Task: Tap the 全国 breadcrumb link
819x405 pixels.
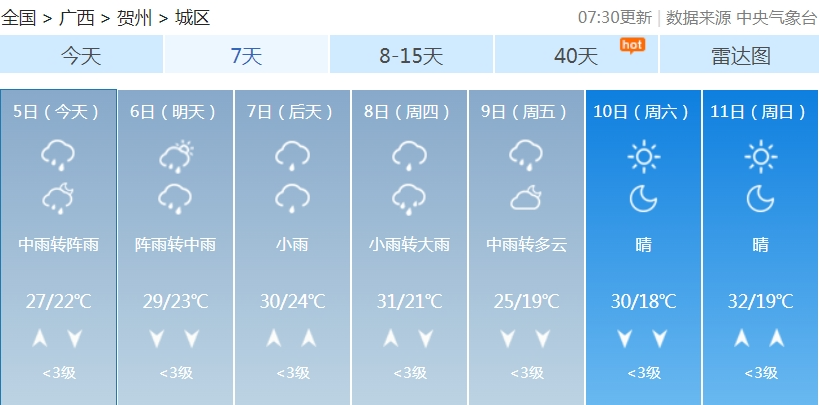Action: (19, 17)
